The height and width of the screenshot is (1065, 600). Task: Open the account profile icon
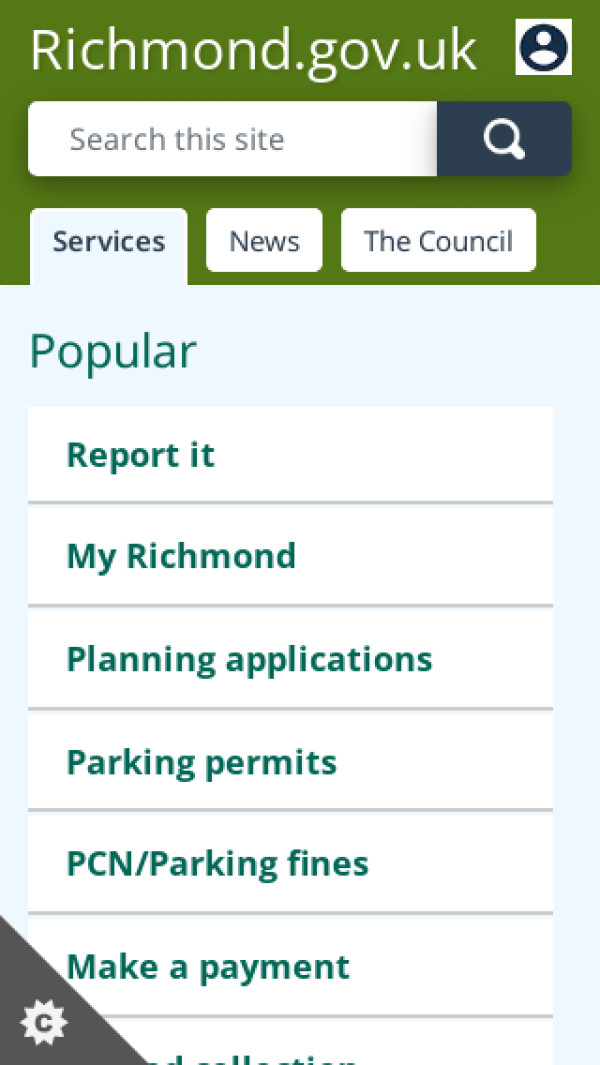pos(543,47)
